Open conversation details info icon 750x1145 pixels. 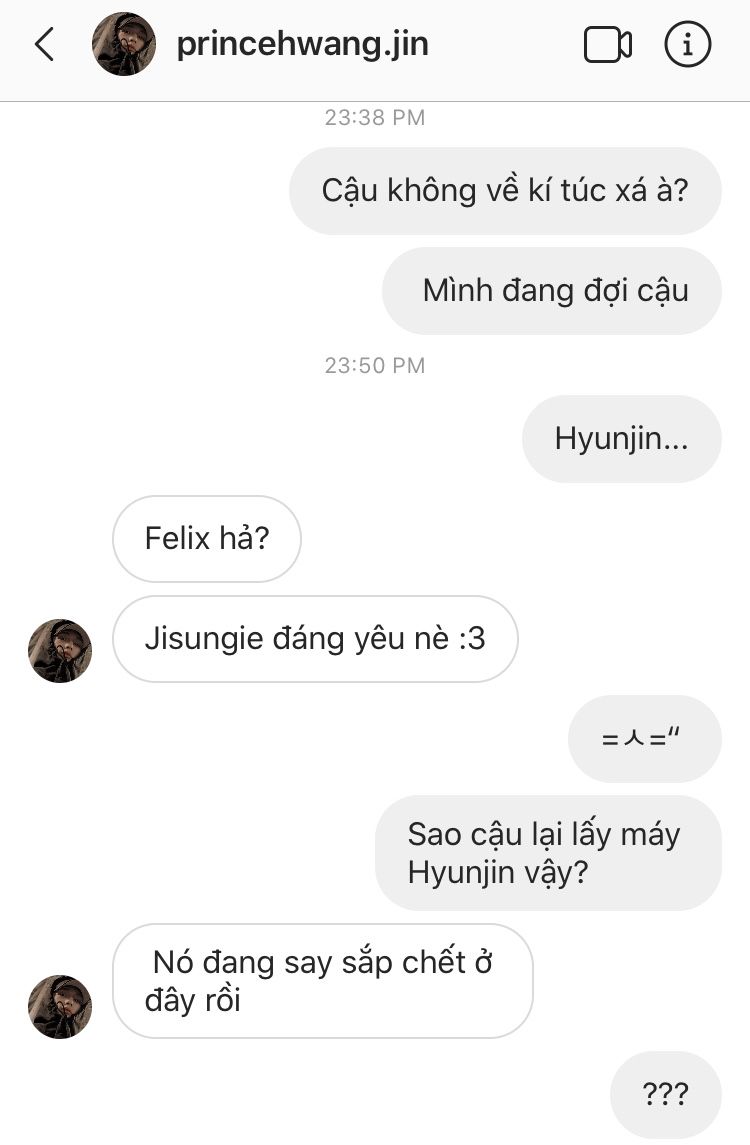coord(688,45)
